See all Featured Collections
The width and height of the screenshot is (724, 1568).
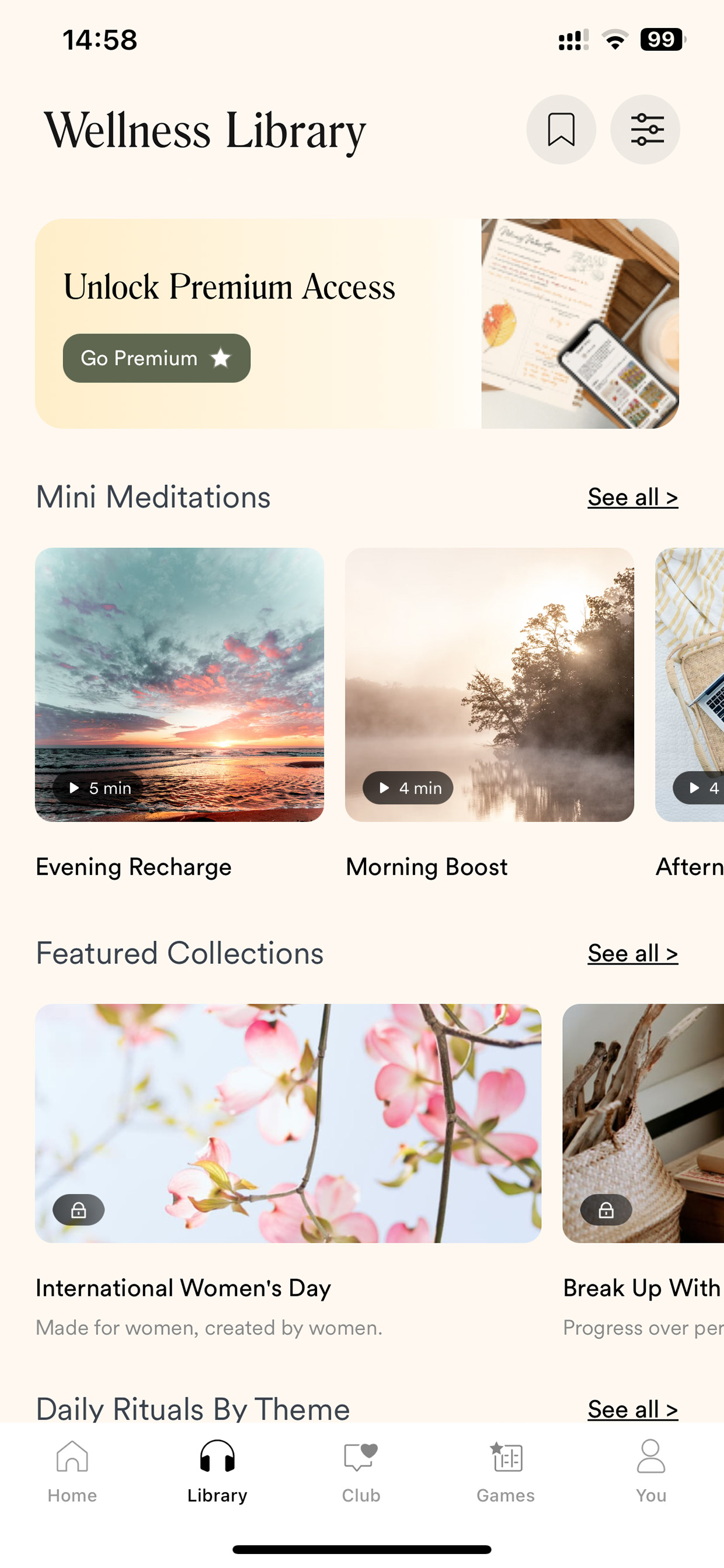[x=632, y=953]
